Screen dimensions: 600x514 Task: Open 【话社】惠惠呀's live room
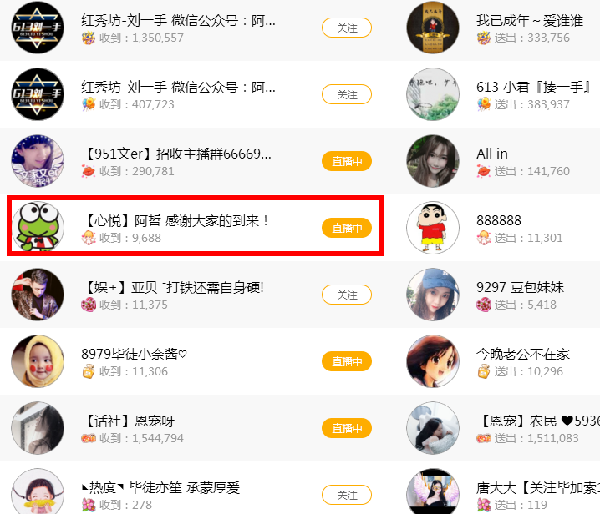pos(347,429)
